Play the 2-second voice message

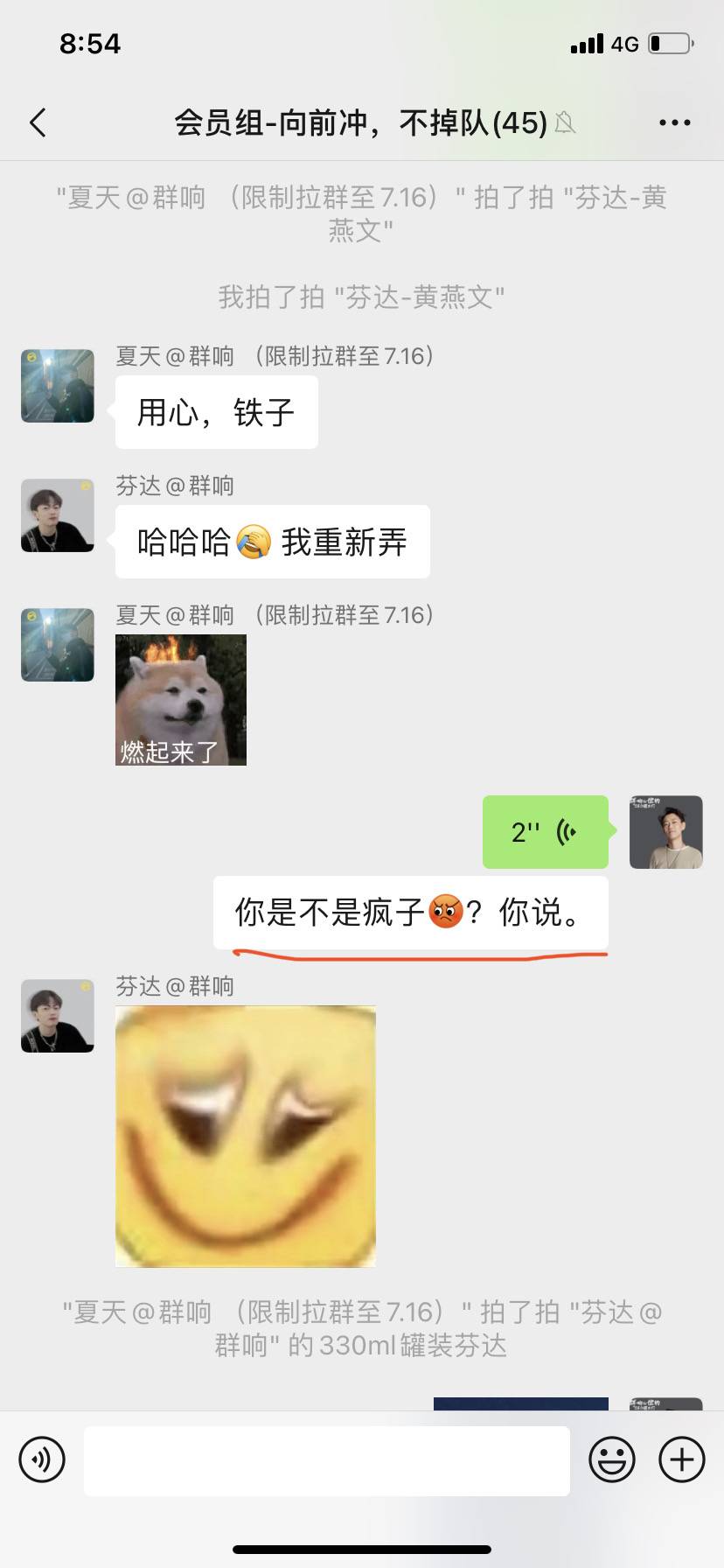(545, 832)
